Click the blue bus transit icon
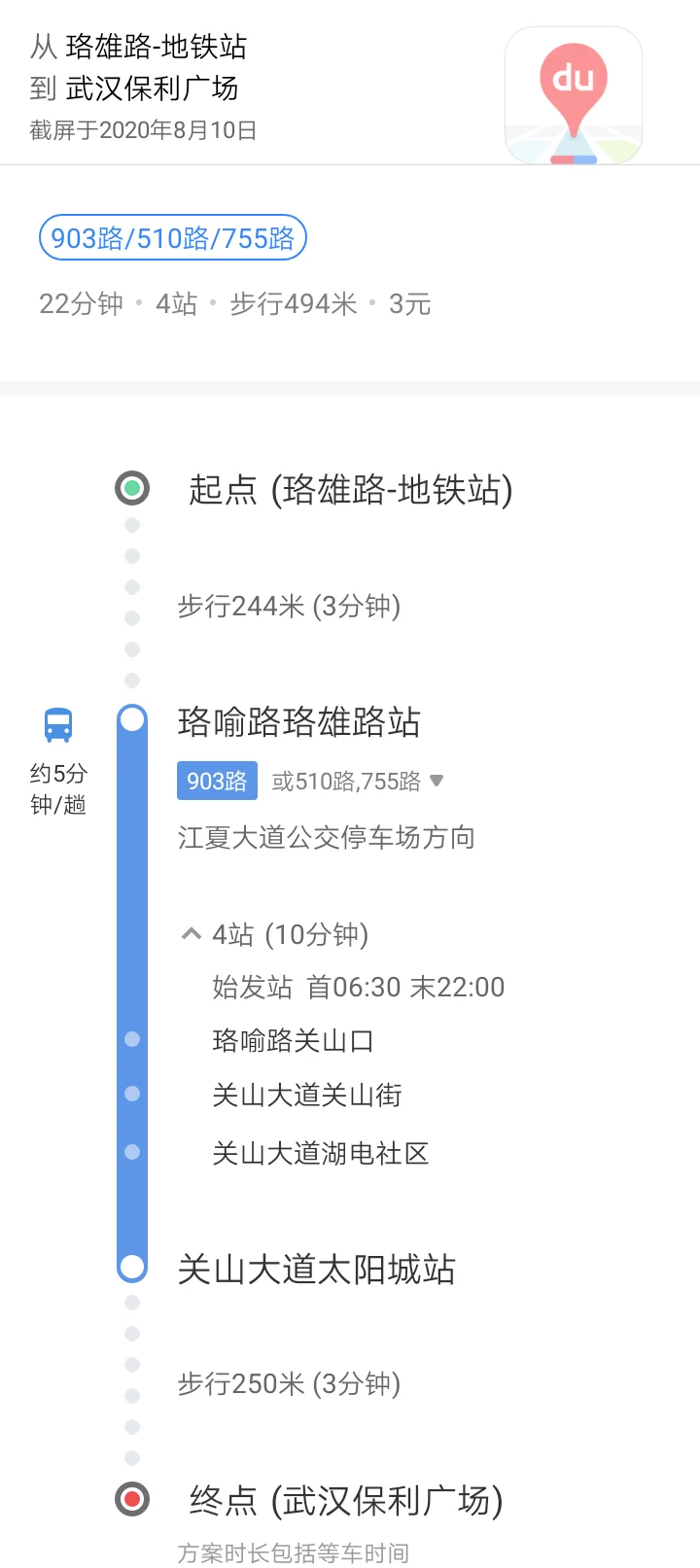 [60, 723]
